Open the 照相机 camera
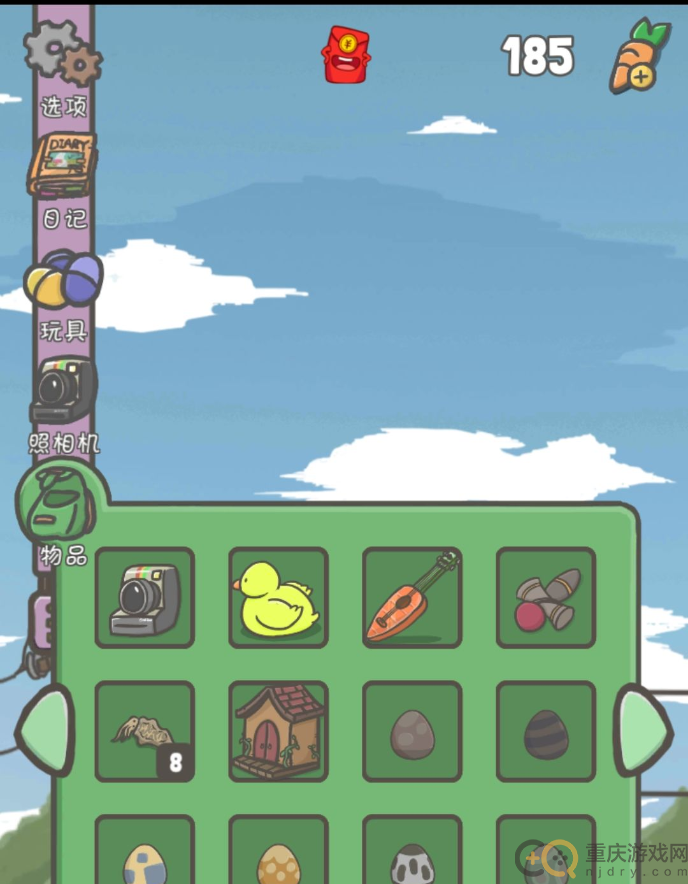Screen dimensions: 688x884 click(63, 391)
